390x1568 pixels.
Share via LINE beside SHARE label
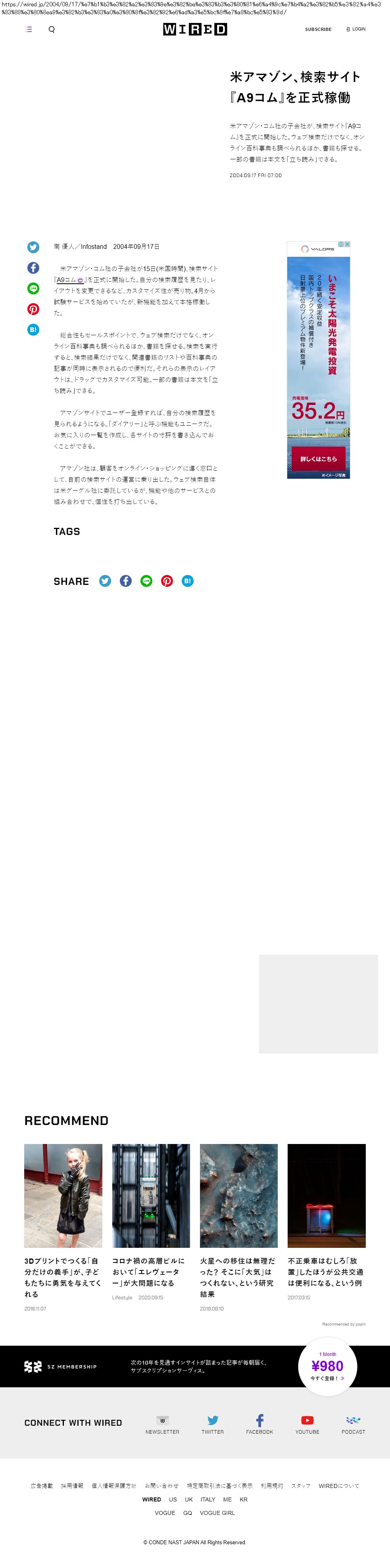coord(146,581)
